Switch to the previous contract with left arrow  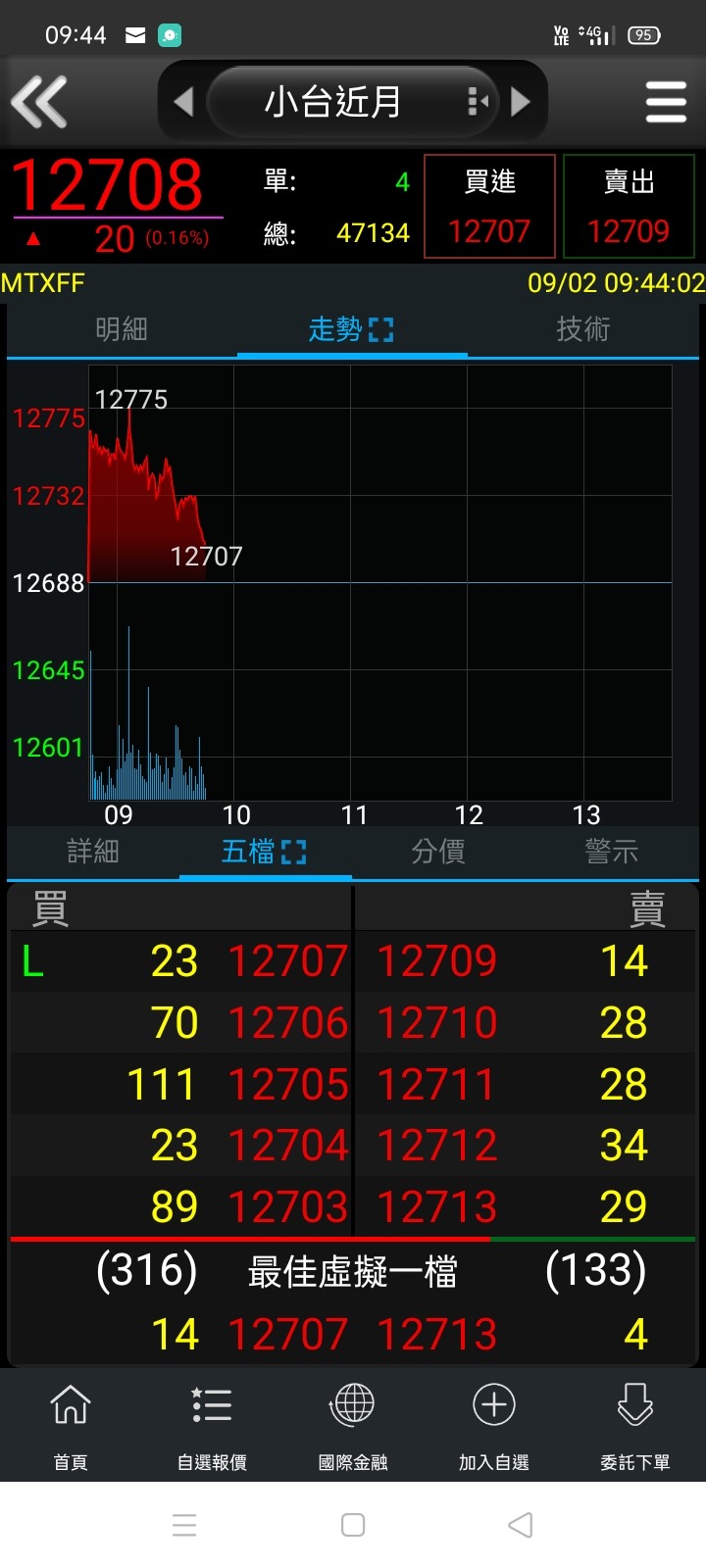183,101
